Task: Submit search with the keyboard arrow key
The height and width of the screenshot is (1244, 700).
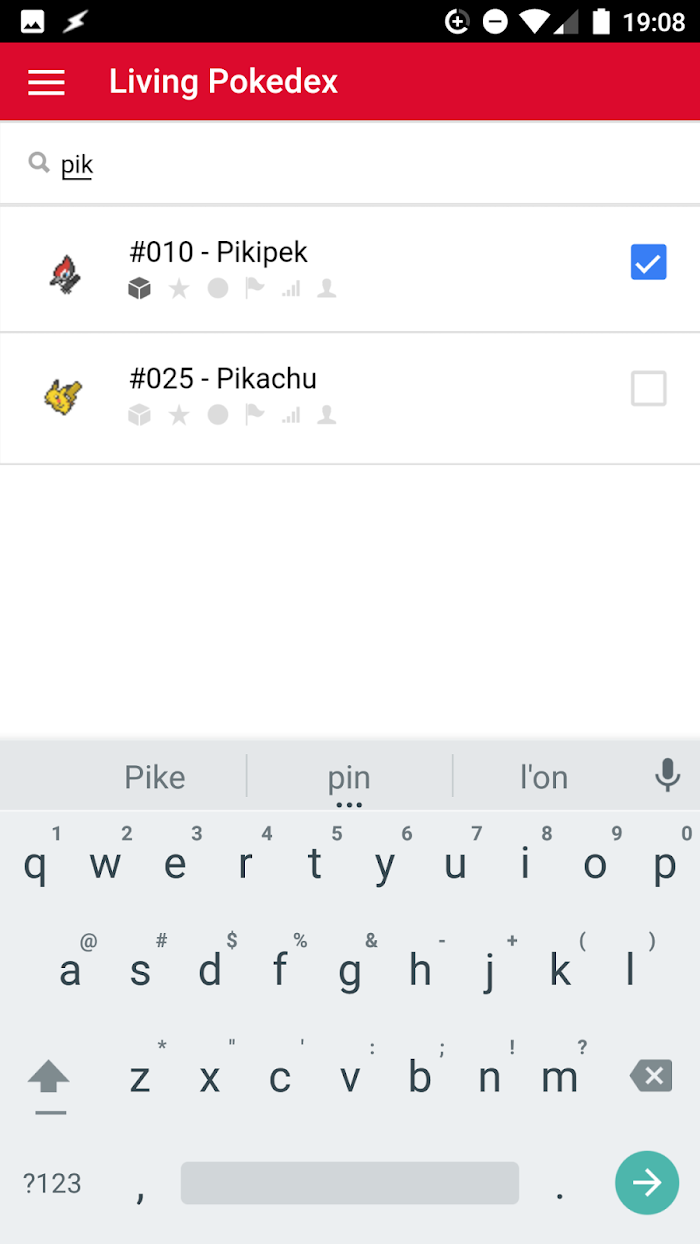Action: point(646,1183)
